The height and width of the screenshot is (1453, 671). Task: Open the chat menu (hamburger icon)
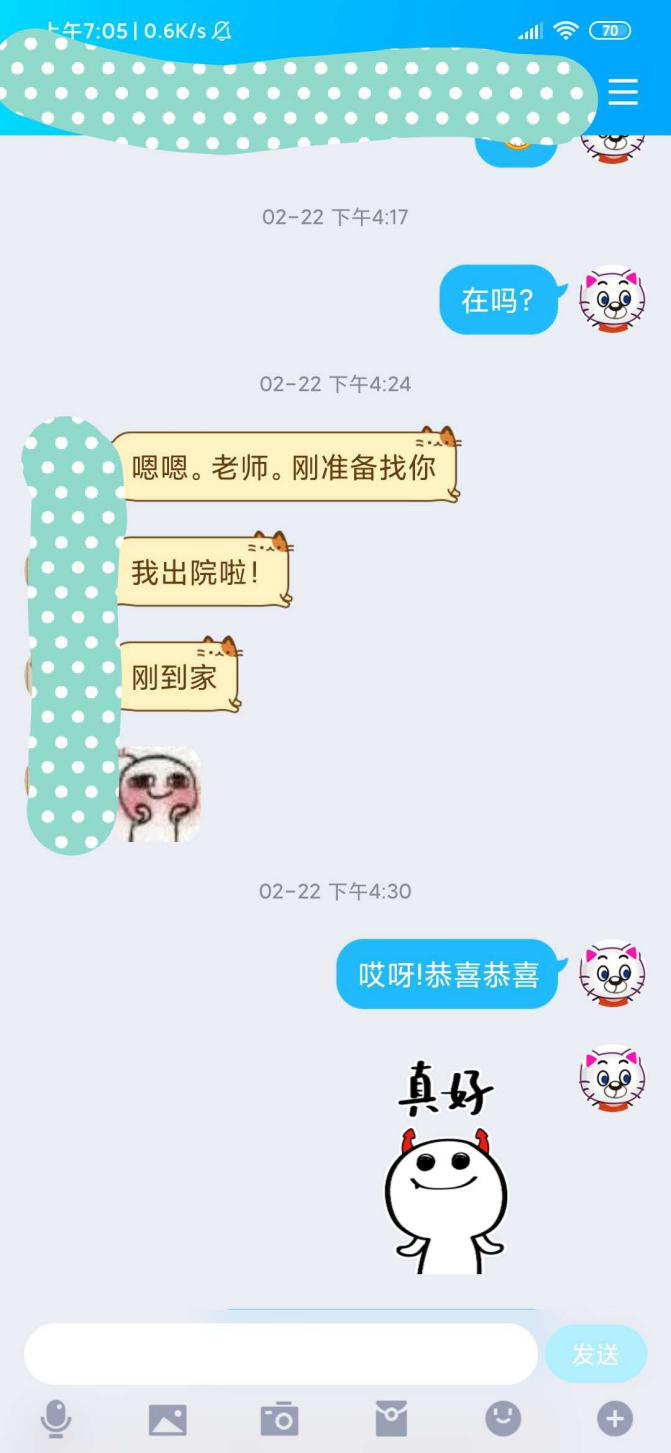(622, 92)
